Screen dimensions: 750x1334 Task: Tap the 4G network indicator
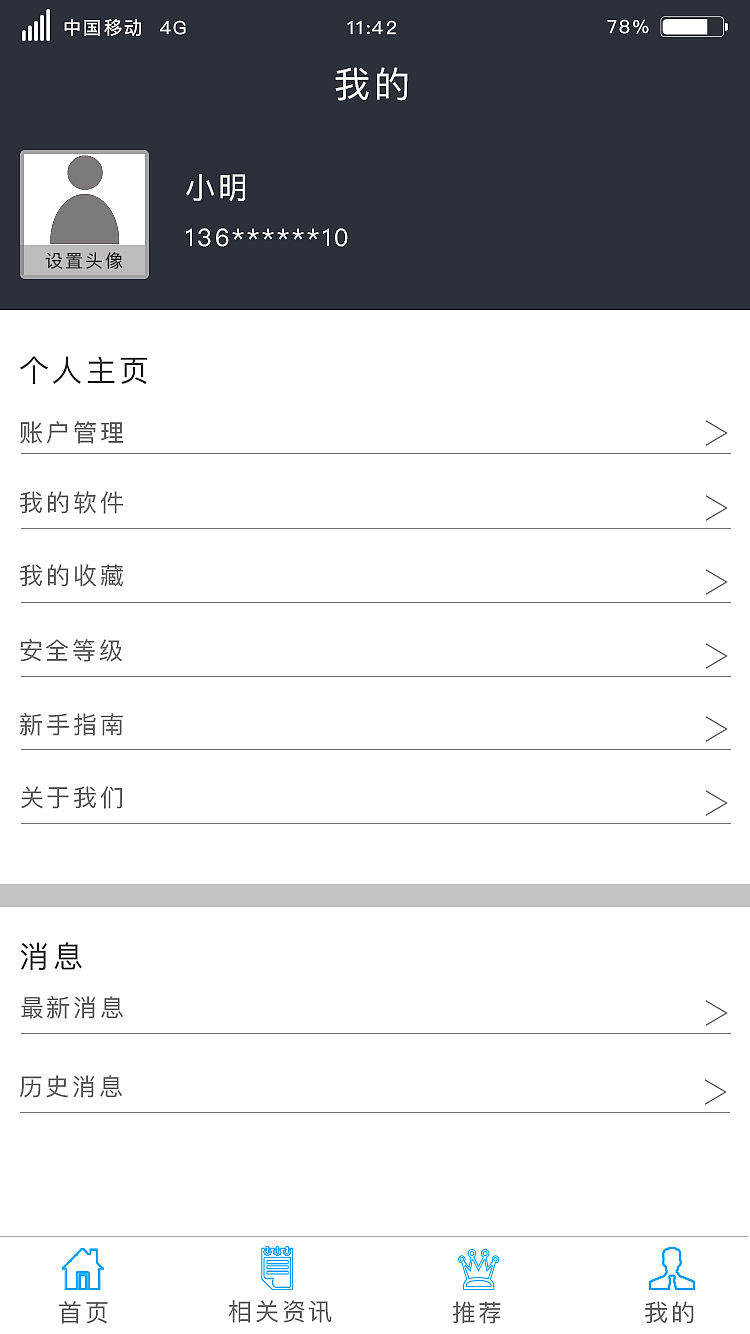tap(170, 27)
